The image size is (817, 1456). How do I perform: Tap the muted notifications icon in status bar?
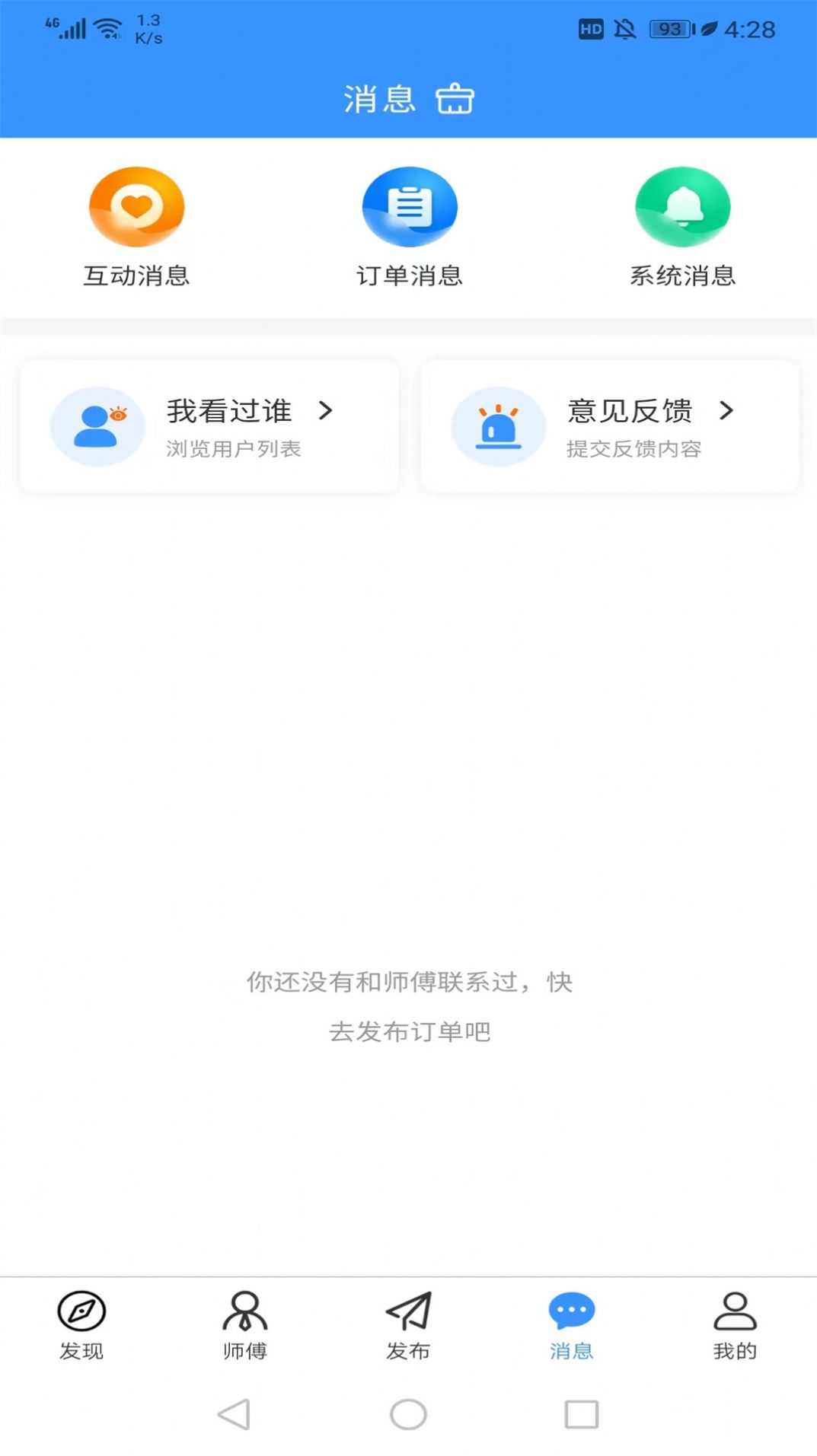click(x=624, y=28)
